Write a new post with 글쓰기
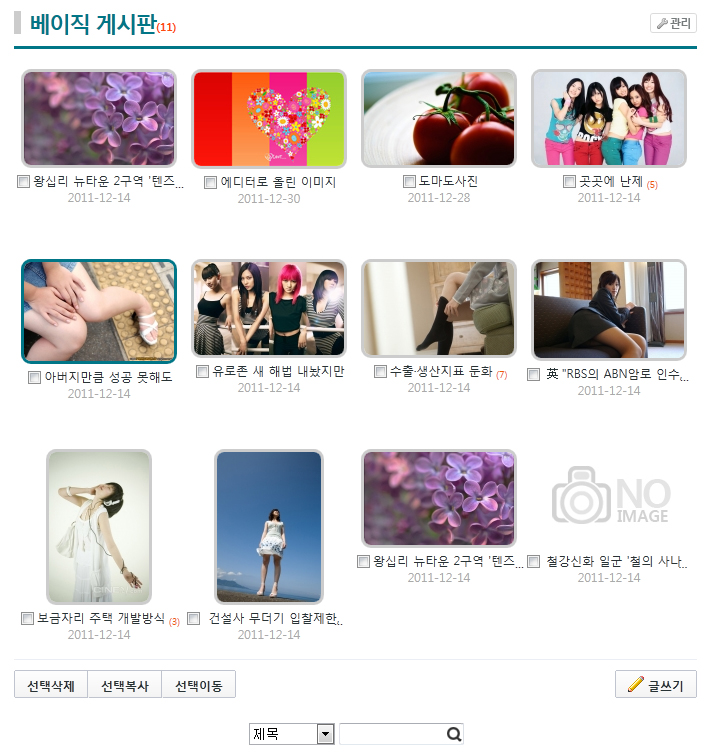The image size is (713, 754). [x=656, y=685]
